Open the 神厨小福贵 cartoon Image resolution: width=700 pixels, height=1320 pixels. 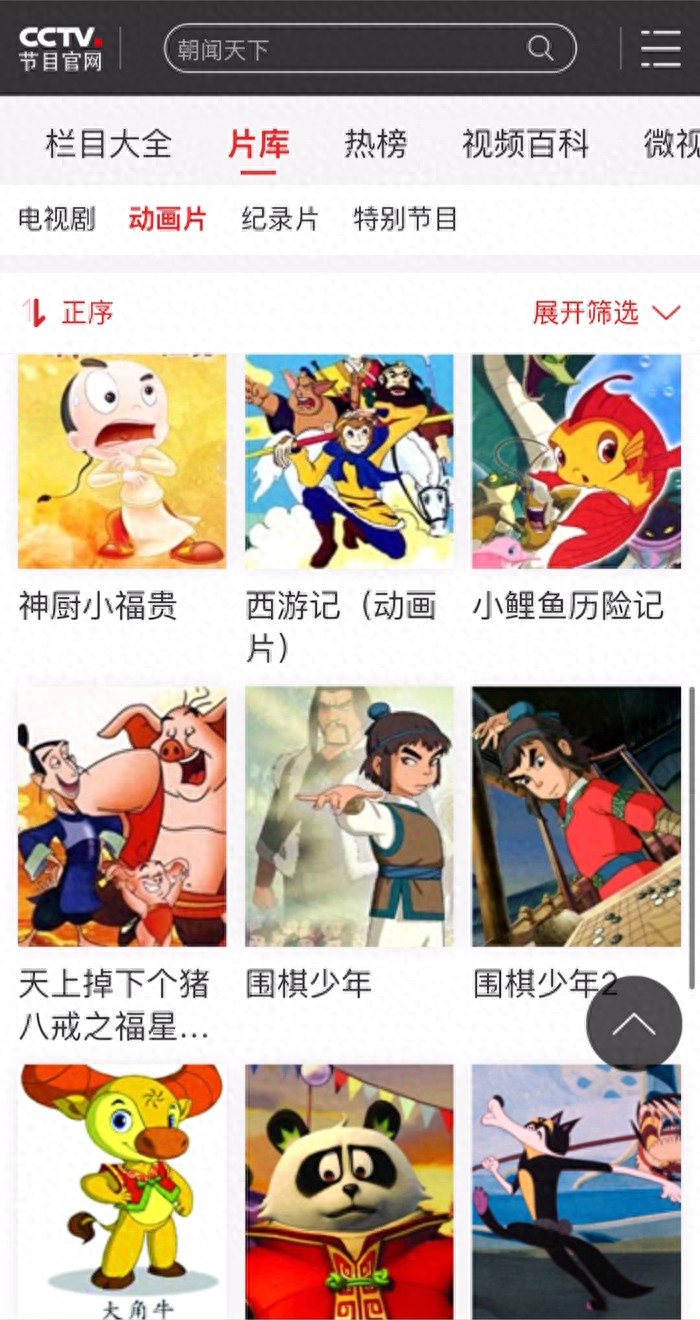pos(122,462)
